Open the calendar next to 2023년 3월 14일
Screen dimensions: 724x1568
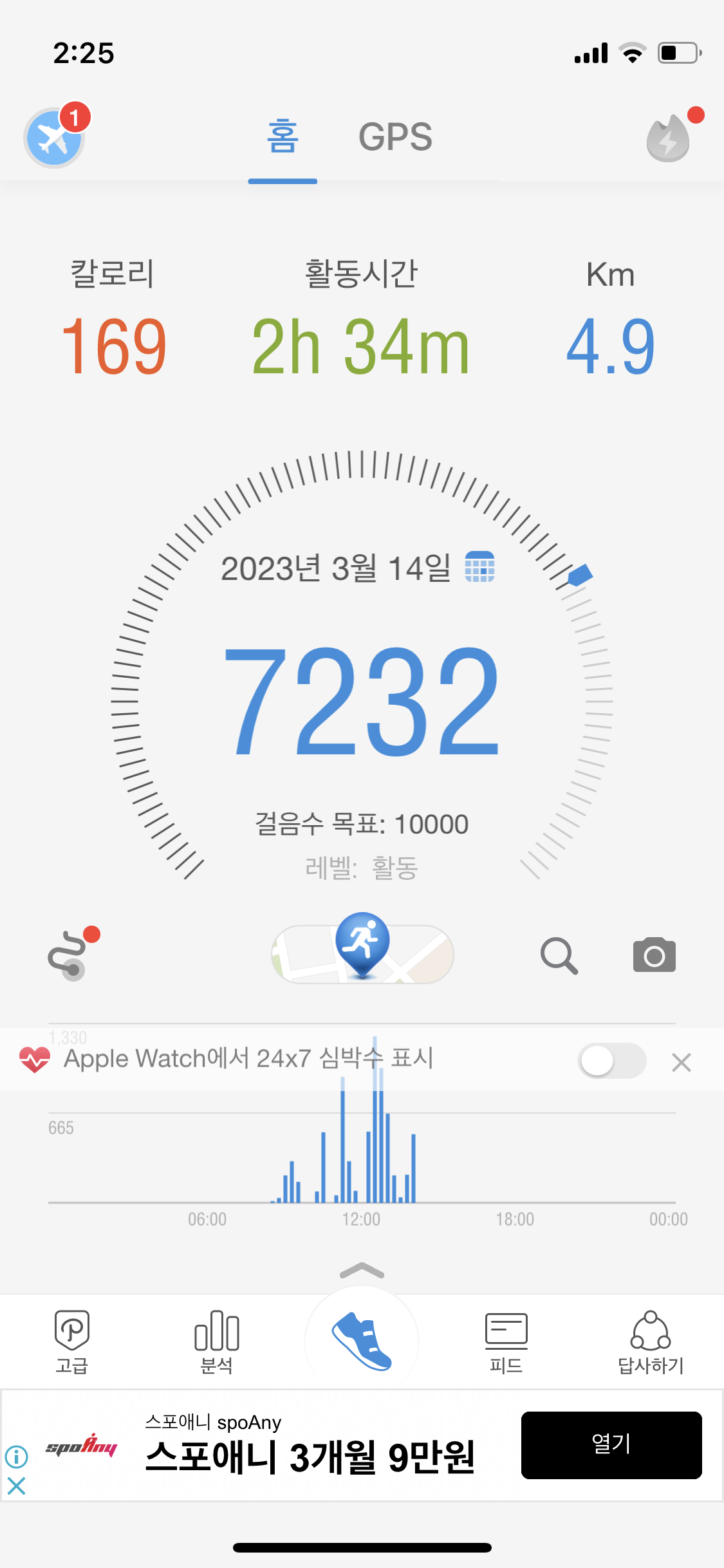pos(480,567)
